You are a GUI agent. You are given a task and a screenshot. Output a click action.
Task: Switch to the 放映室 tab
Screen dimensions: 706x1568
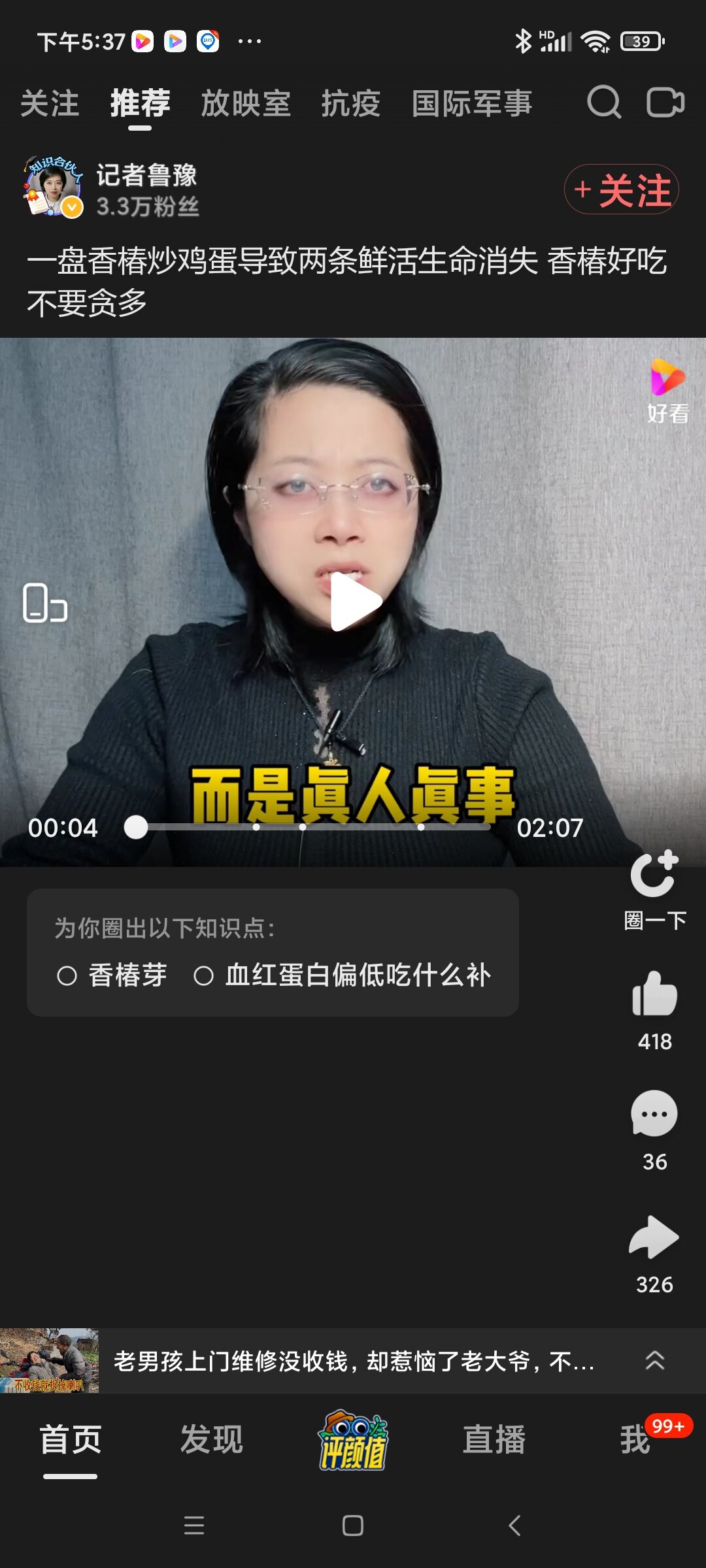[x=246, y=104]
